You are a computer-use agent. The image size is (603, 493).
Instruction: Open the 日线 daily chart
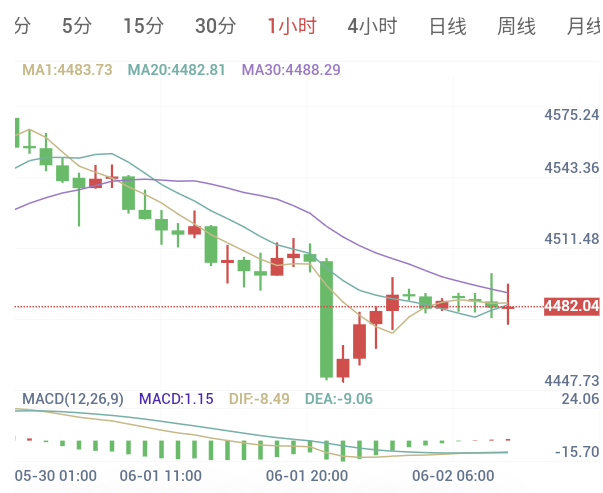click(448, 26)
